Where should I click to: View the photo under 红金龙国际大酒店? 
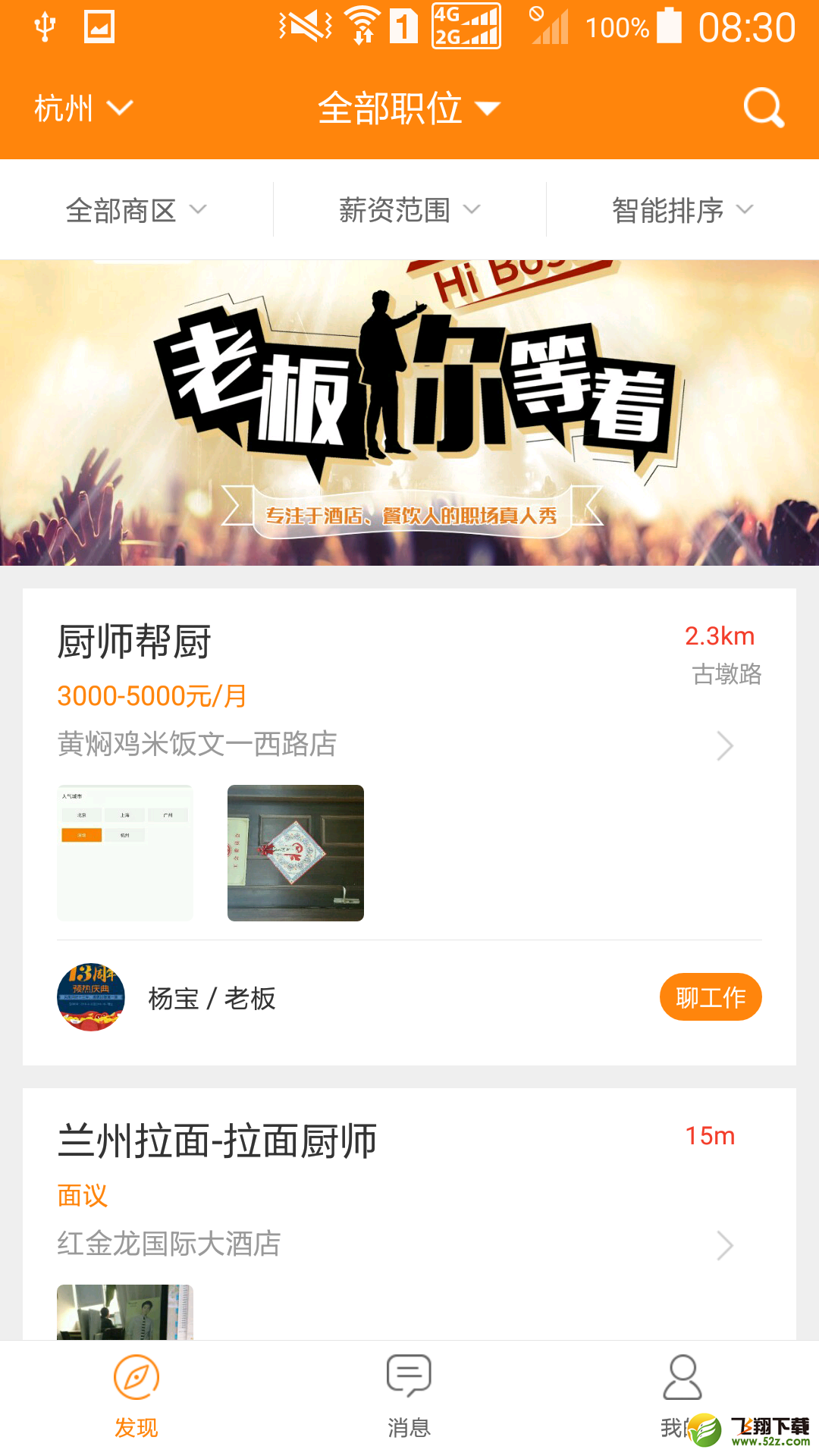click(x=125, y=1312)
